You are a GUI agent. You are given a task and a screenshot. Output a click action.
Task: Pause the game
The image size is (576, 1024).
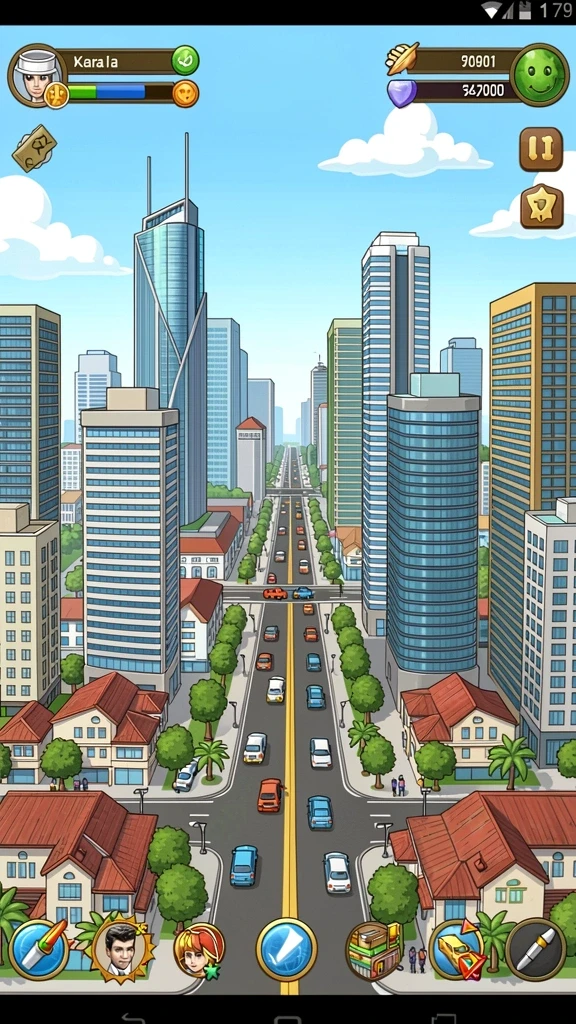click(x=541, y=150)
